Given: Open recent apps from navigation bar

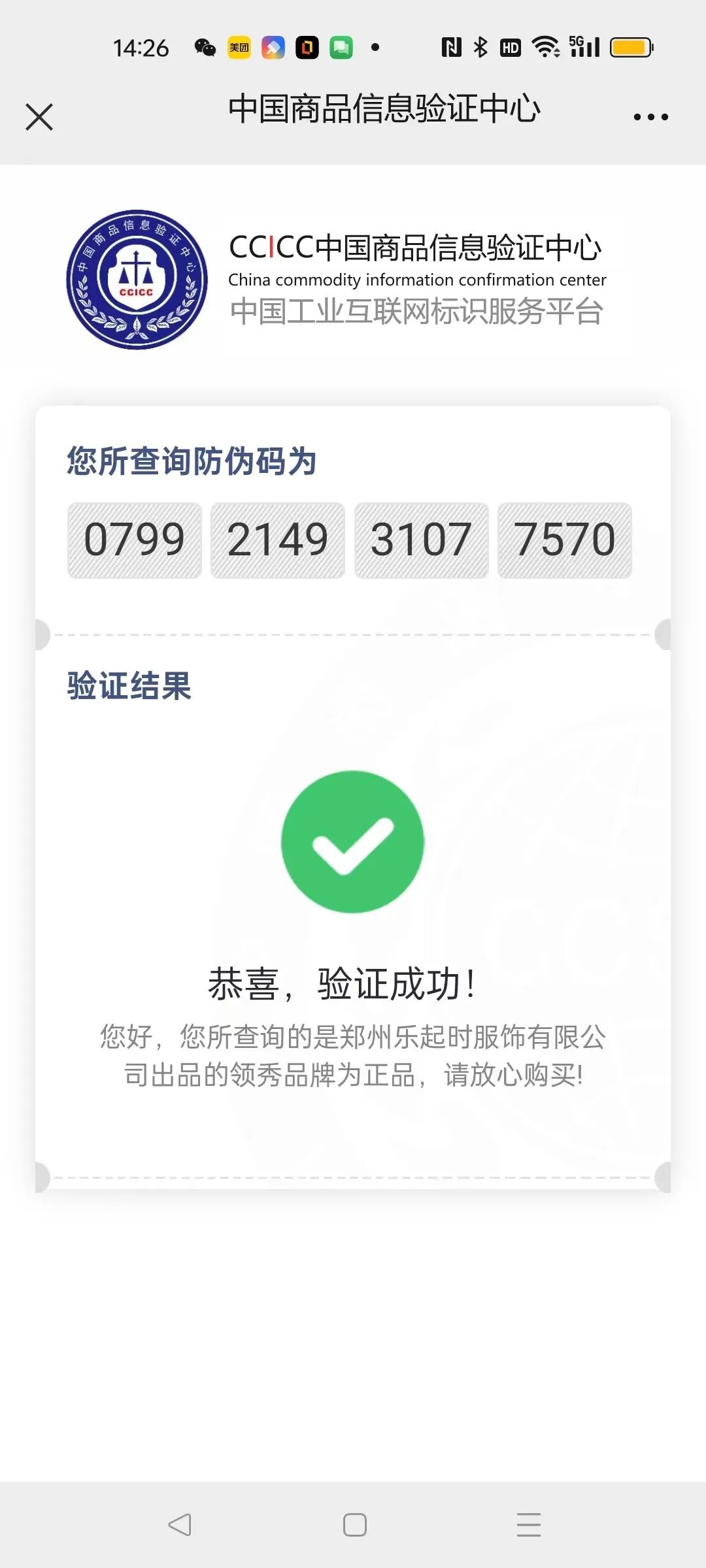Looking at the screenshot, I should point(528,1524).
